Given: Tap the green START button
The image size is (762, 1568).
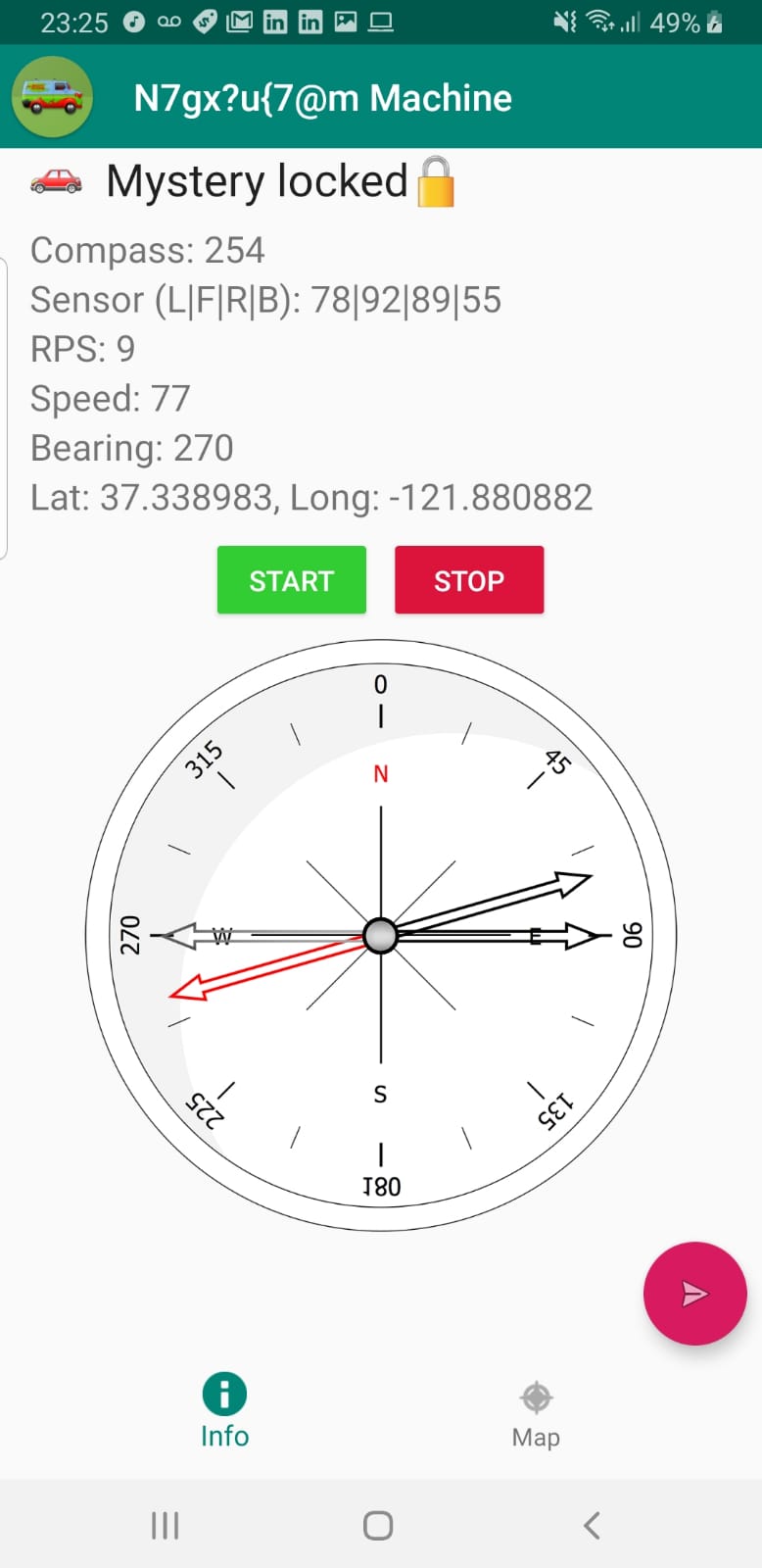Looking at the screenshot, I should click(x=292, y=580).
